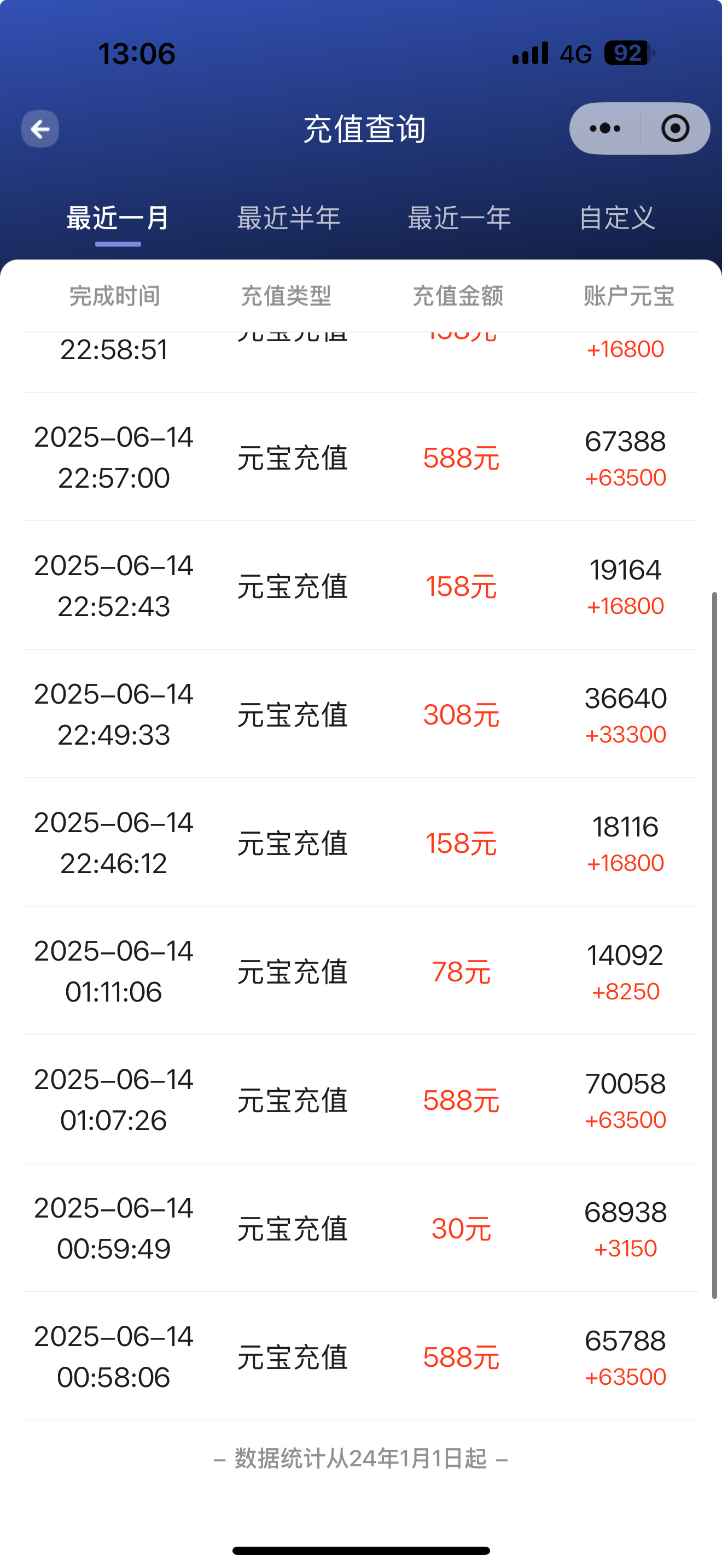Viewport: 722px width, 1568px height.
Task: Open the 自定义 custom range tab
Action: click(x=618, y=218)
